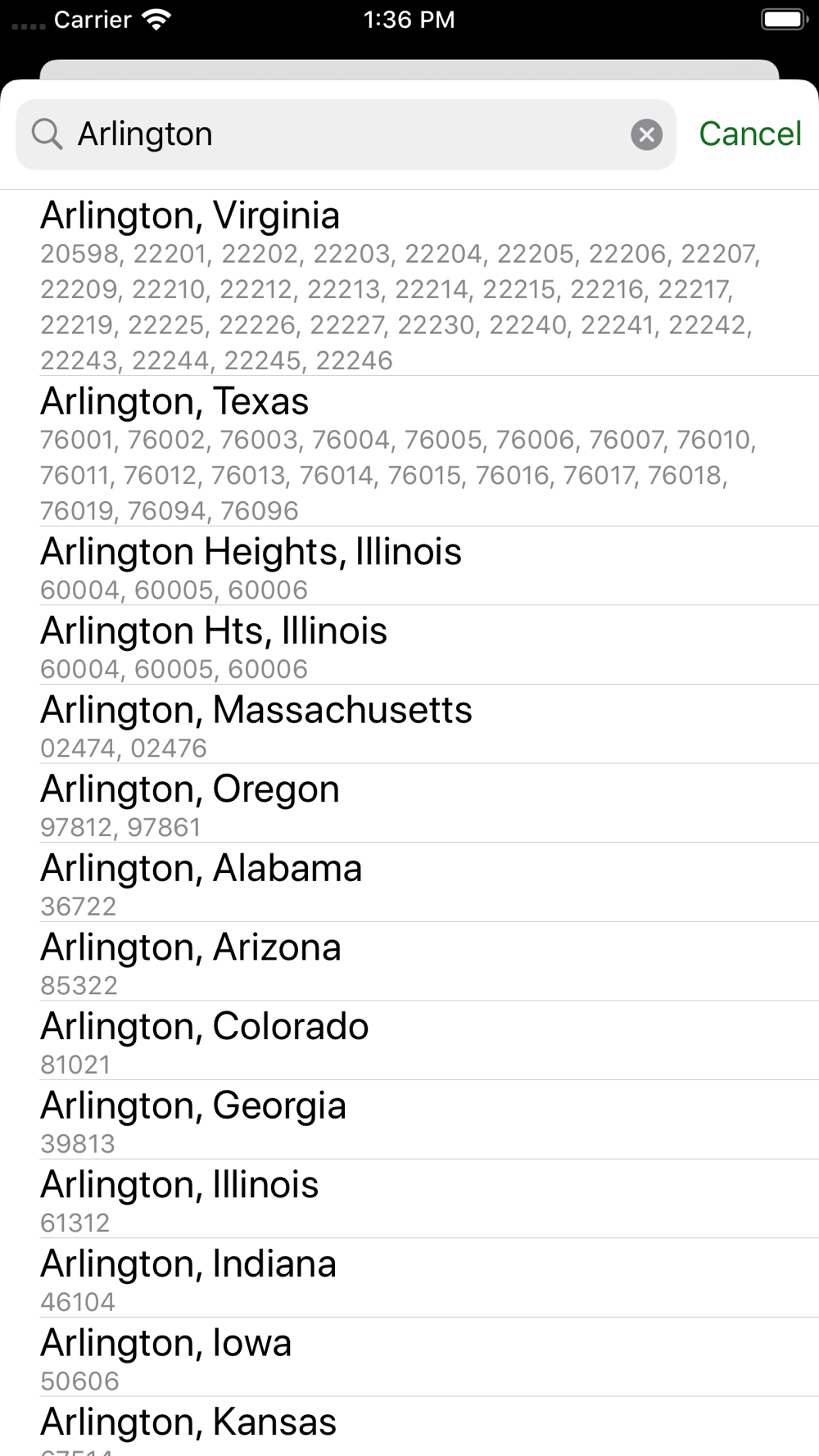Choose Arlington, Arizona
819x1456 pixels.
click(409, 962)
